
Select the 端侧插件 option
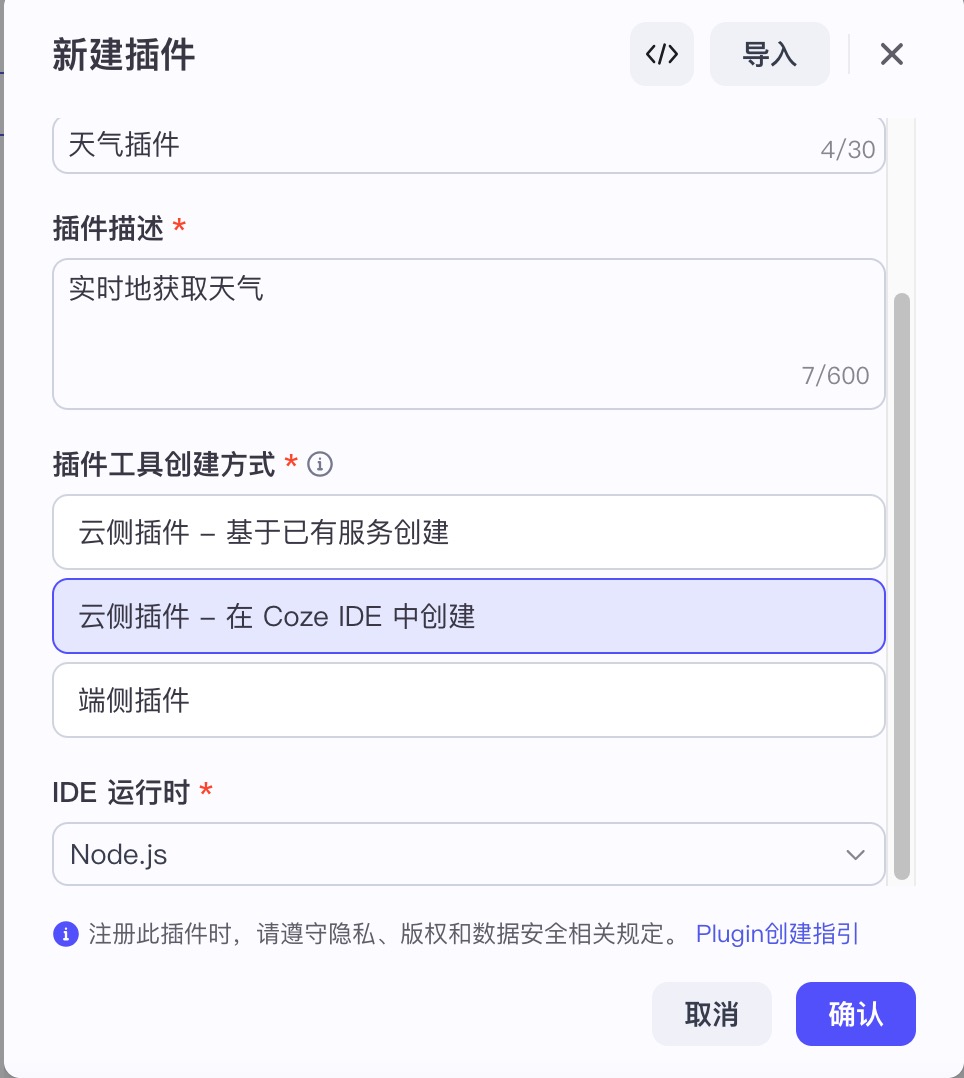(469, 700)
